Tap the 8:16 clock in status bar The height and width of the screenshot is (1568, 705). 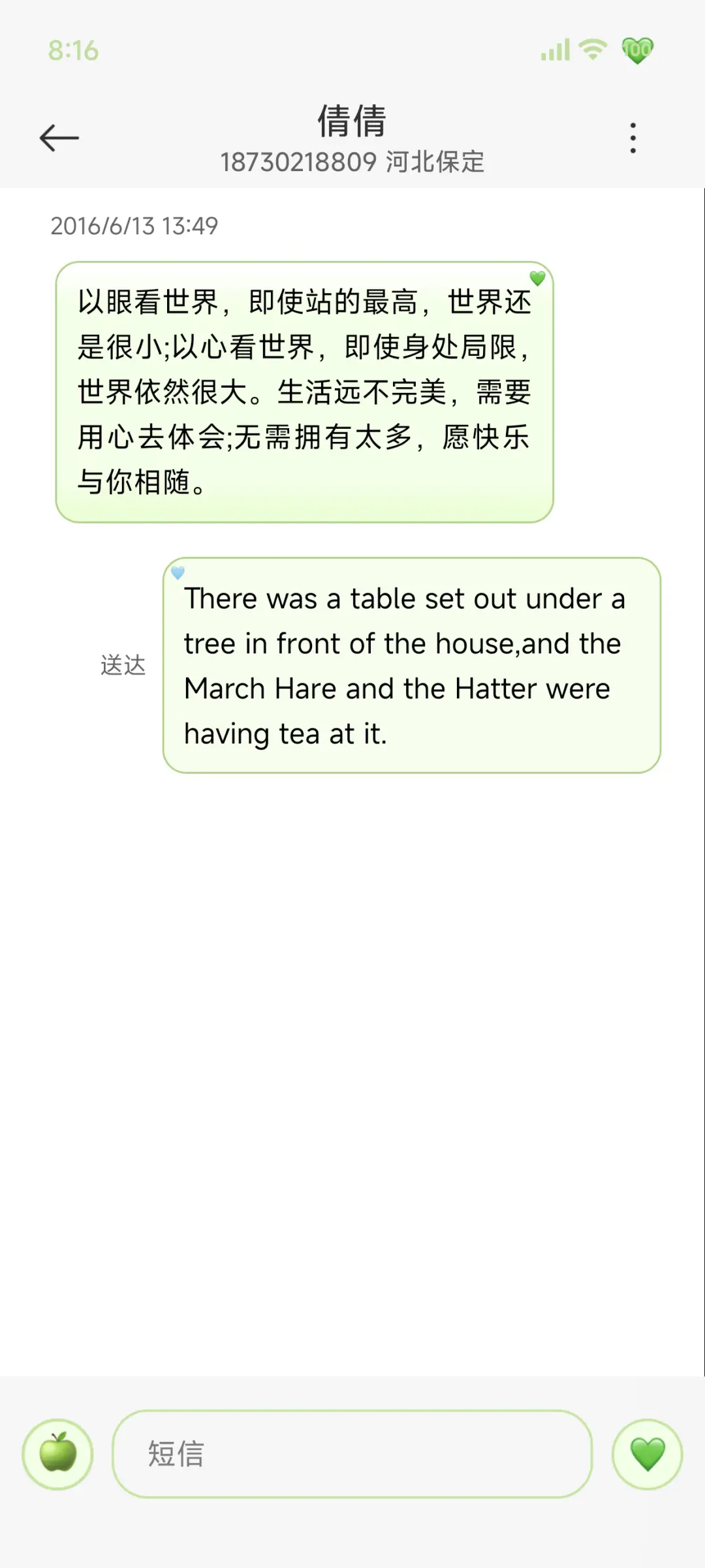(x=73, y=51)
